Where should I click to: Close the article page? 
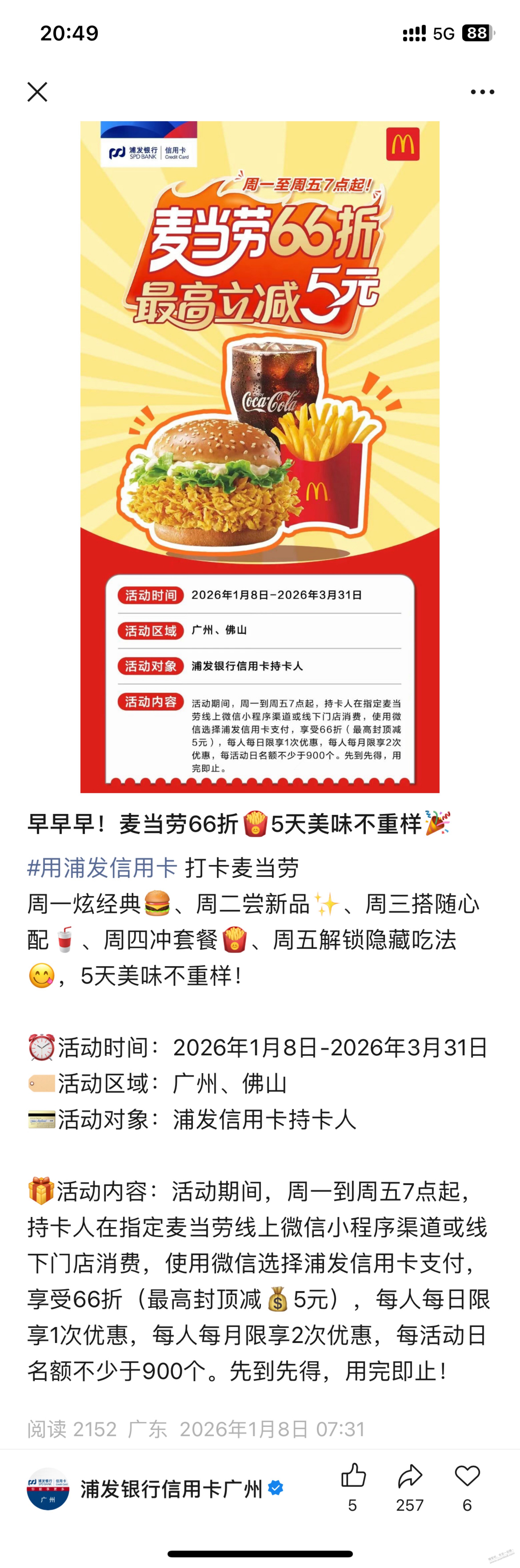coord(37,92)
